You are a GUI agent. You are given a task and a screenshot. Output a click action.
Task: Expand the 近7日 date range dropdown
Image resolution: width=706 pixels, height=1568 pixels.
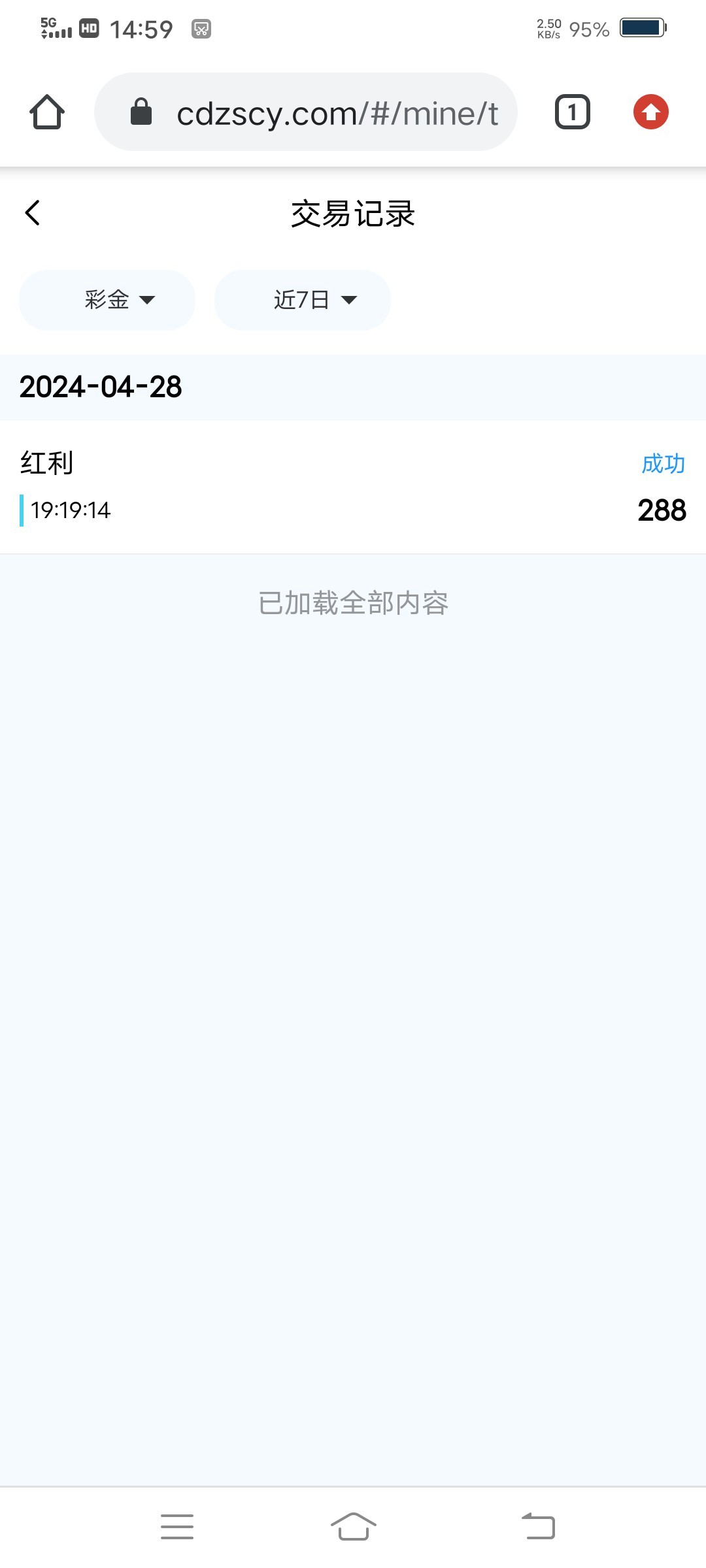303,300
